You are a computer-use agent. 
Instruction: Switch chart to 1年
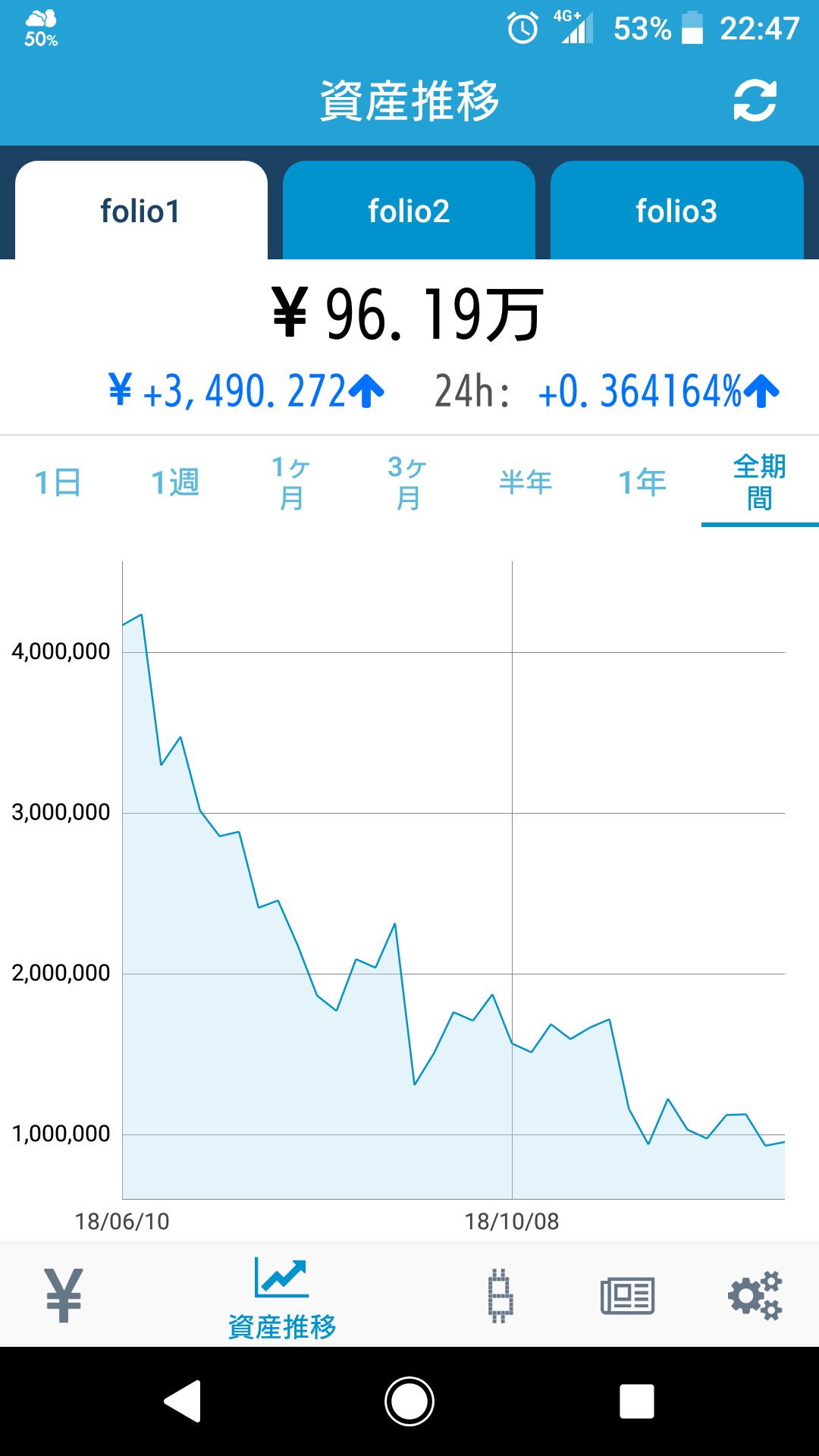click(x=642, y=482)
